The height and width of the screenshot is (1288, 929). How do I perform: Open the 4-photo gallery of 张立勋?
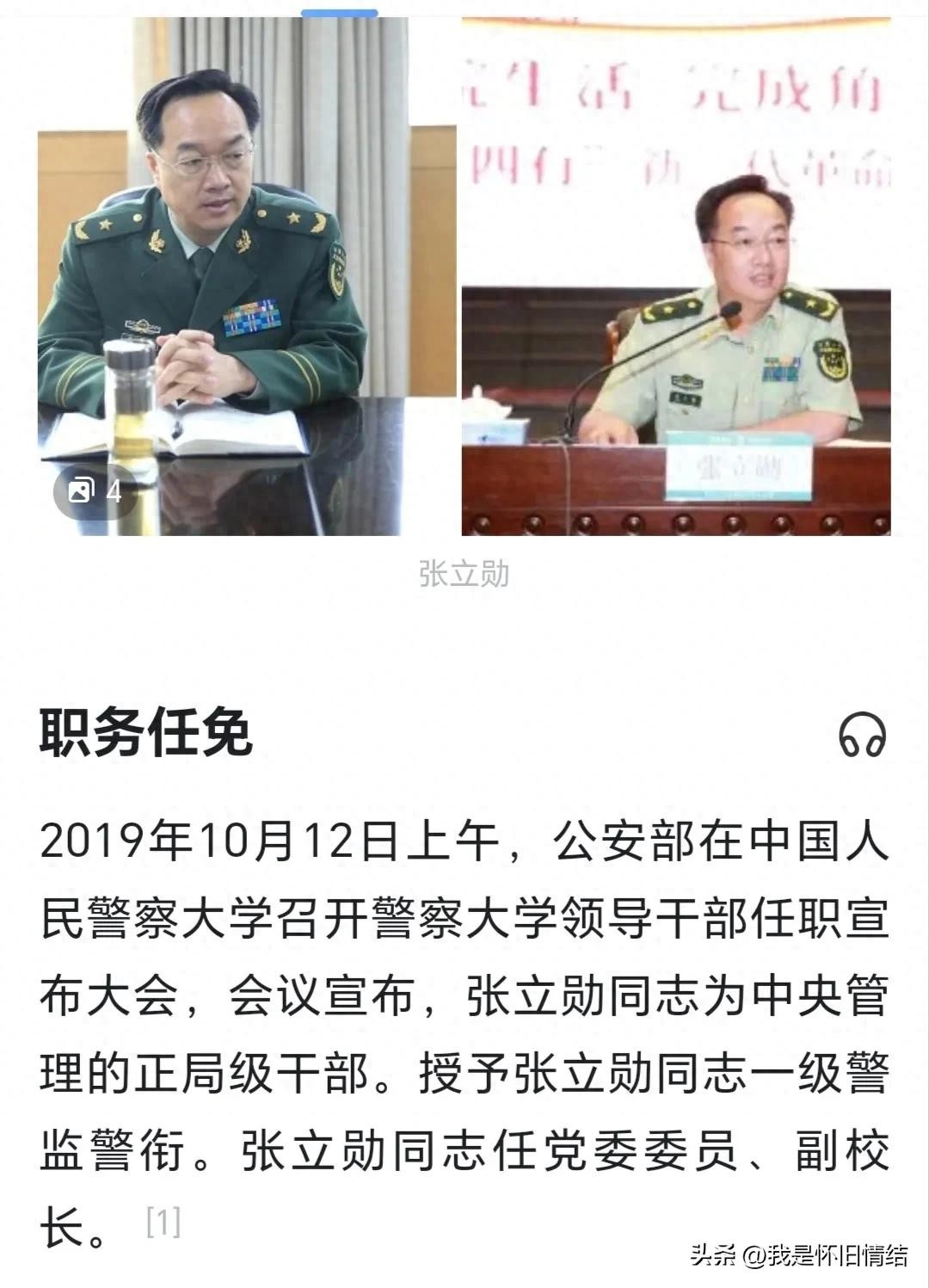[95, 491]
